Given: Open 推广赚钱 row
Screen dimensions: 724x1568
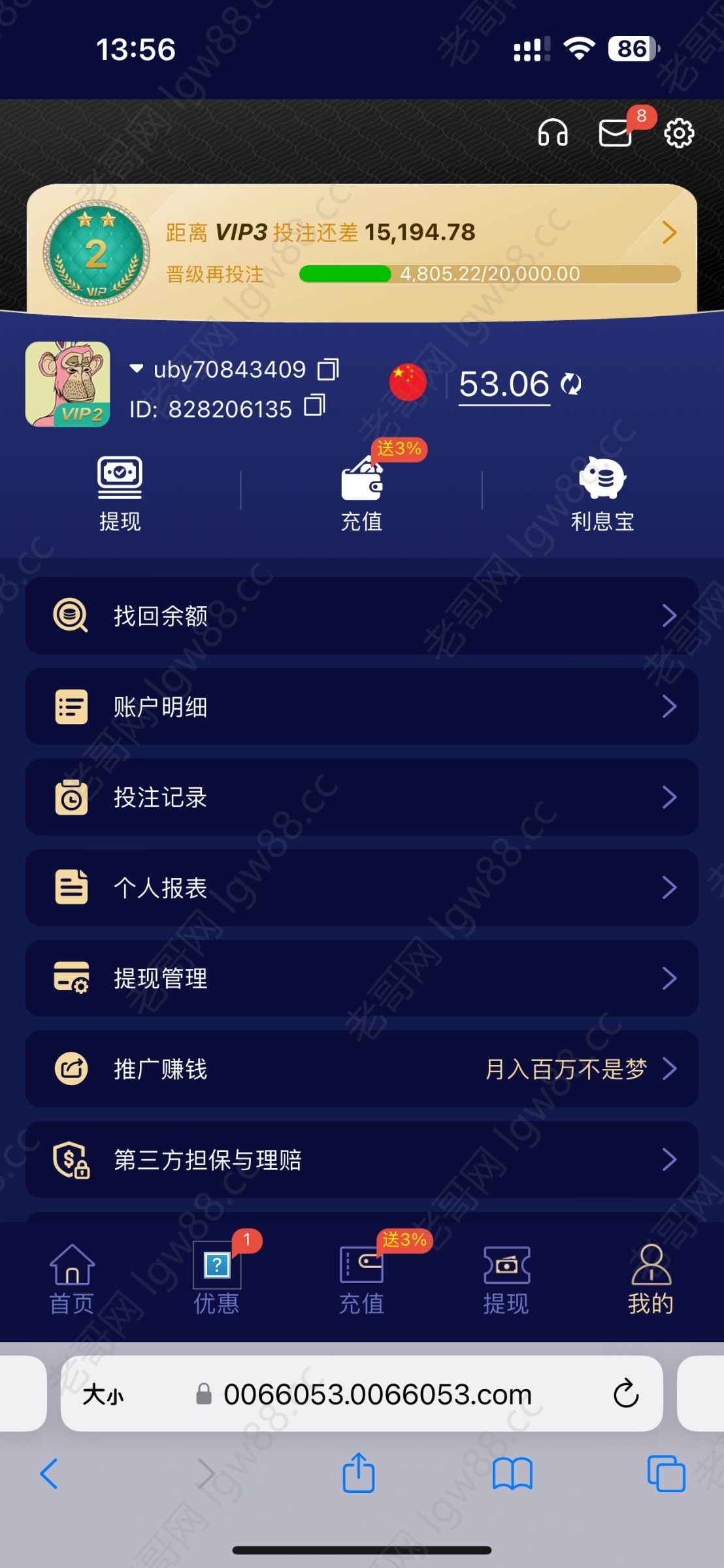Looking at the screenshot, I should 361,1069.
